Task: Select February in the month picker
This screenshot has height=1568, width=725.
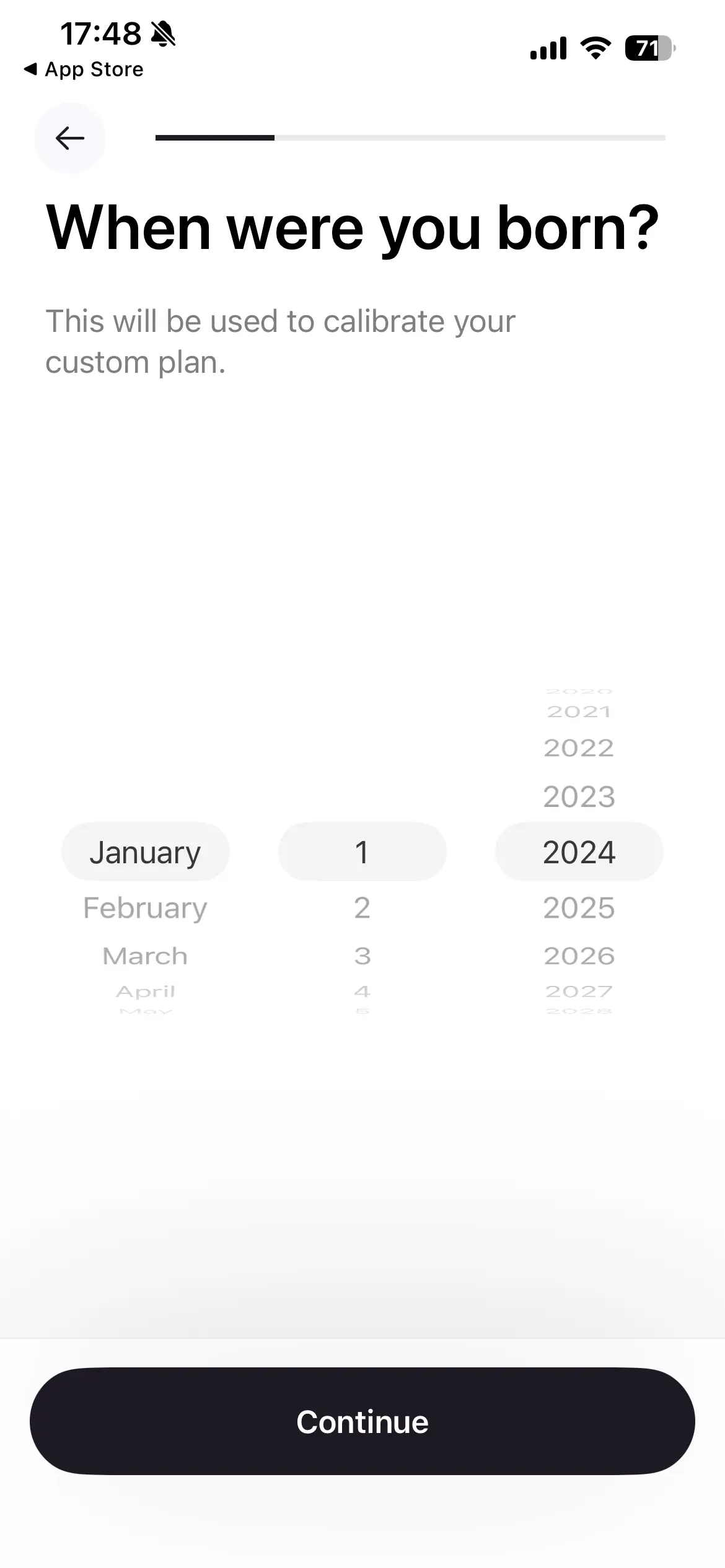Action: [x=145, y=908]
